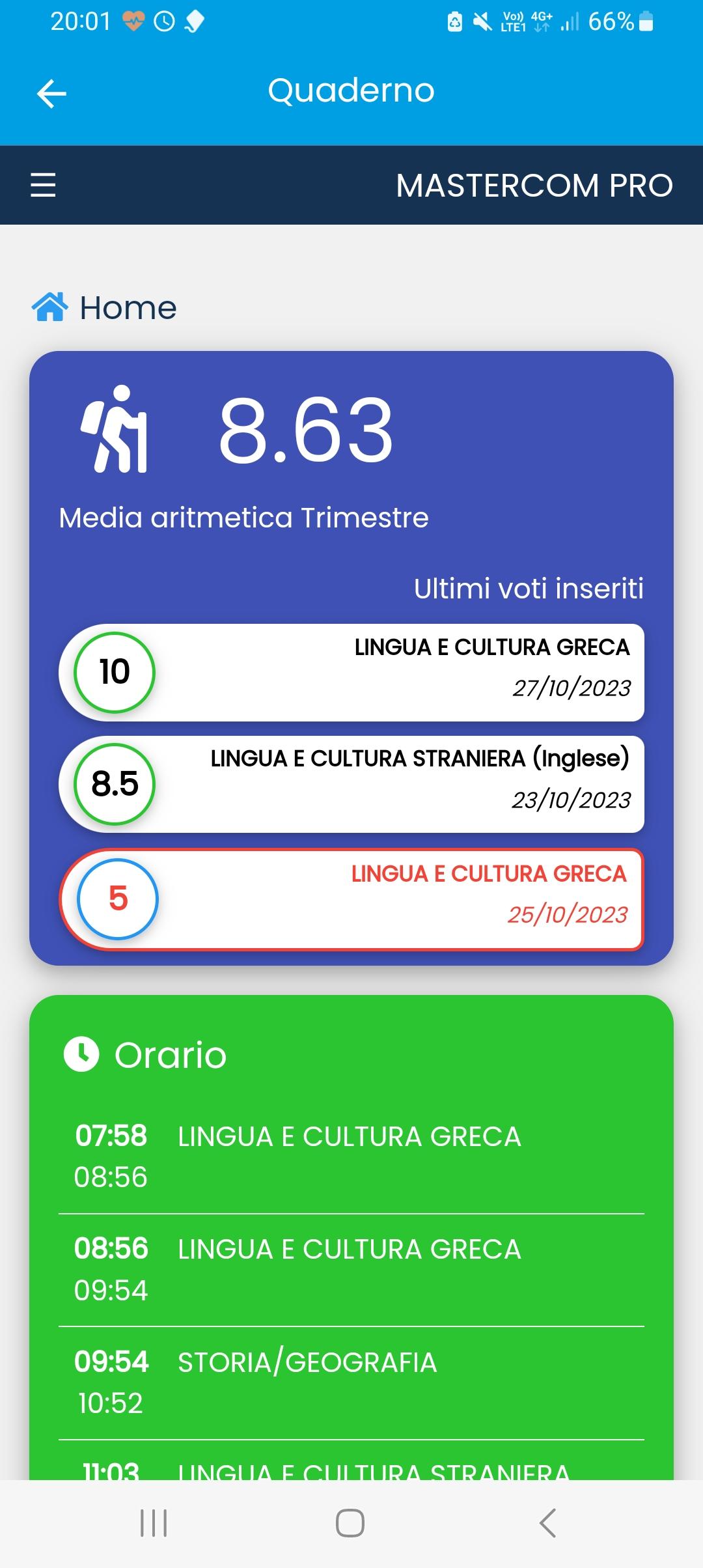
Task: Open the hamburger drawer menu
Action: [43, 185]
